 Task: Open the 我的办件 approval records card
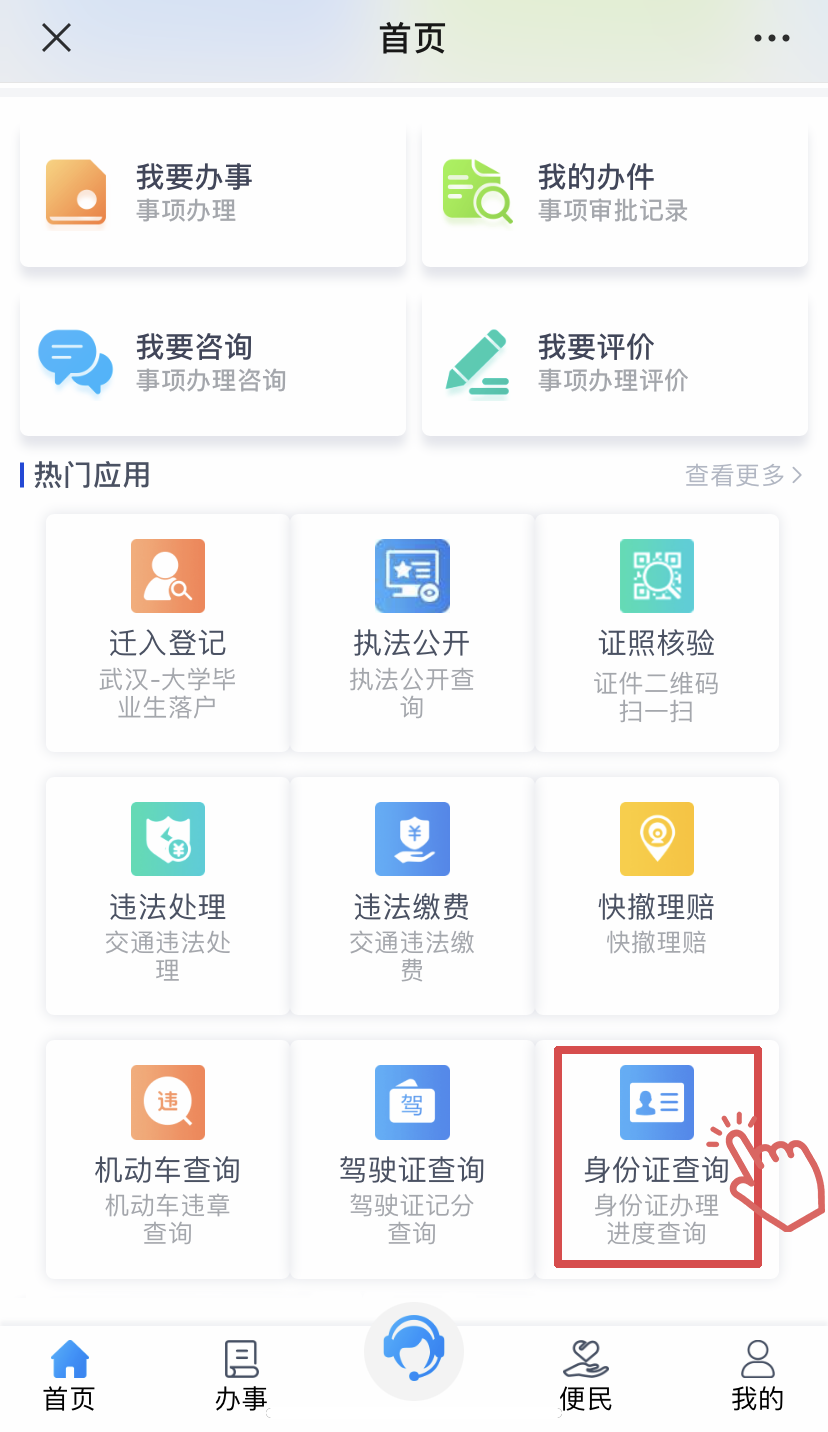click(x=614, y=194)
